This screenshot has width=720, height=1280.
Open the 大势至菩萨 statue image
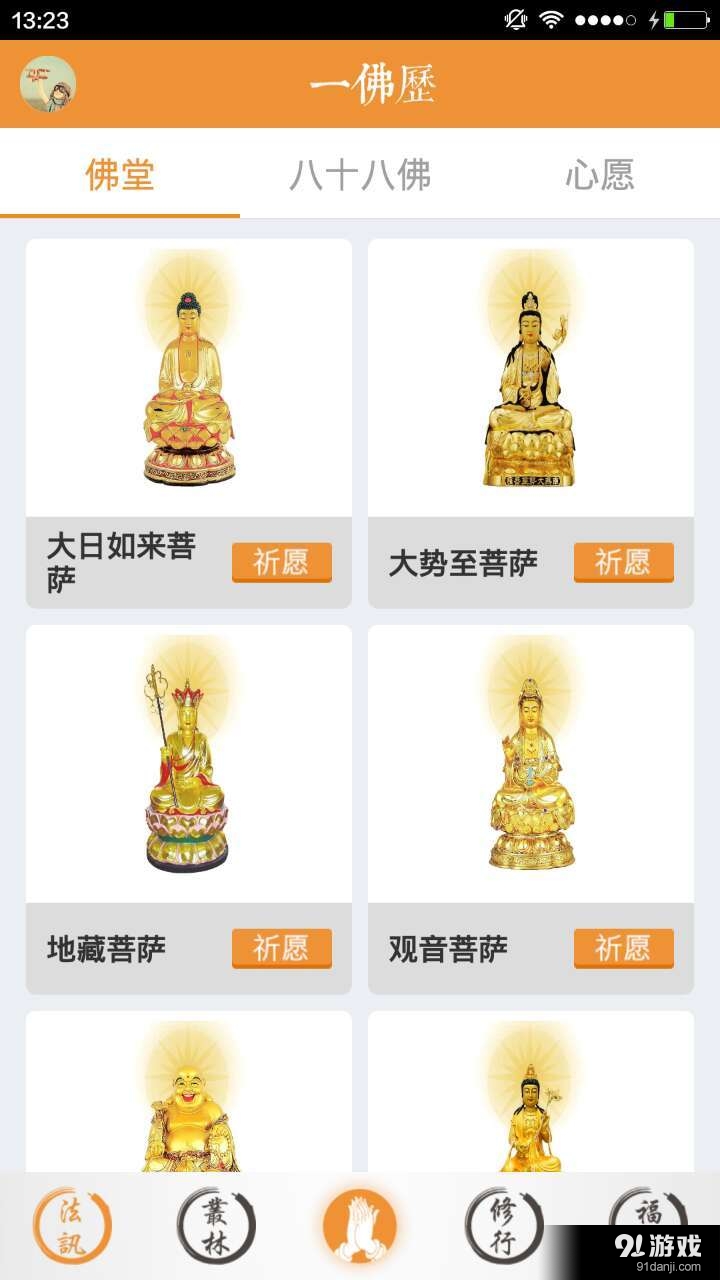tap(529, 375)
